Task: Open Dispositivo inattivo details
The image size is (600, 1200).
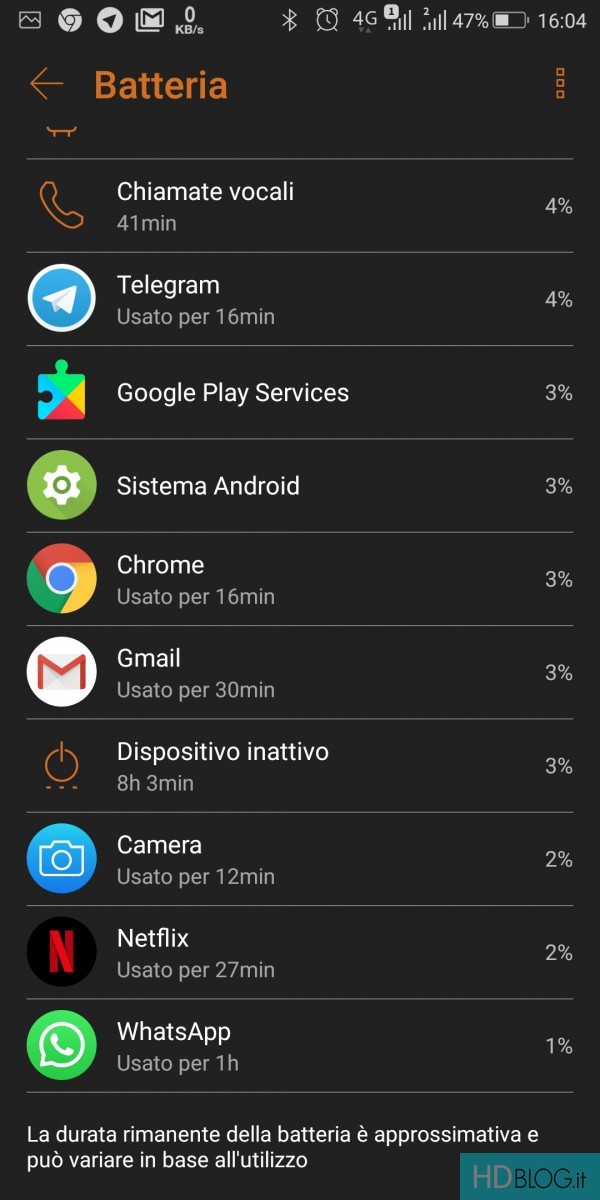Action: 300,766
